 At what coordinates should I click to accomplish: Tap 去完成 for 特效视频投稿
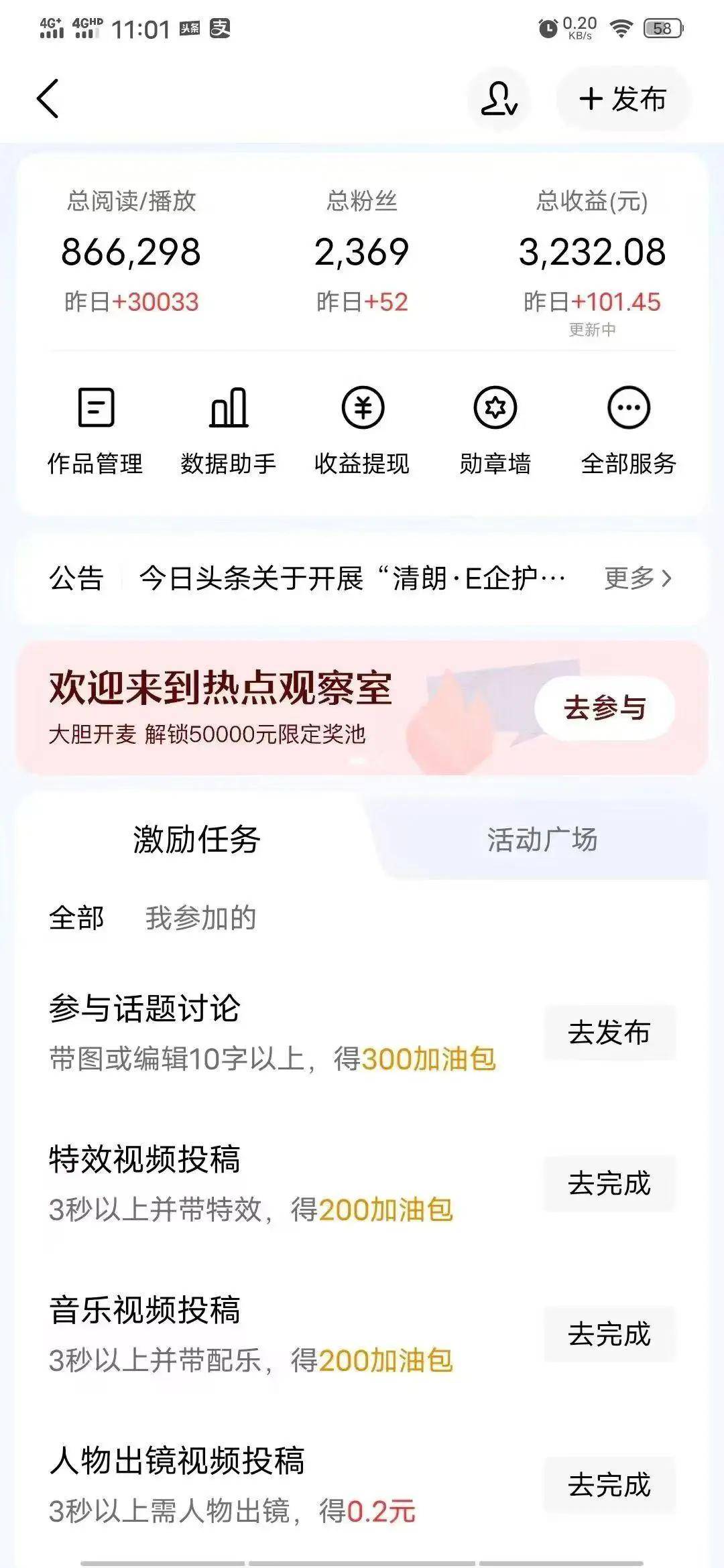tap(609, 1183)
